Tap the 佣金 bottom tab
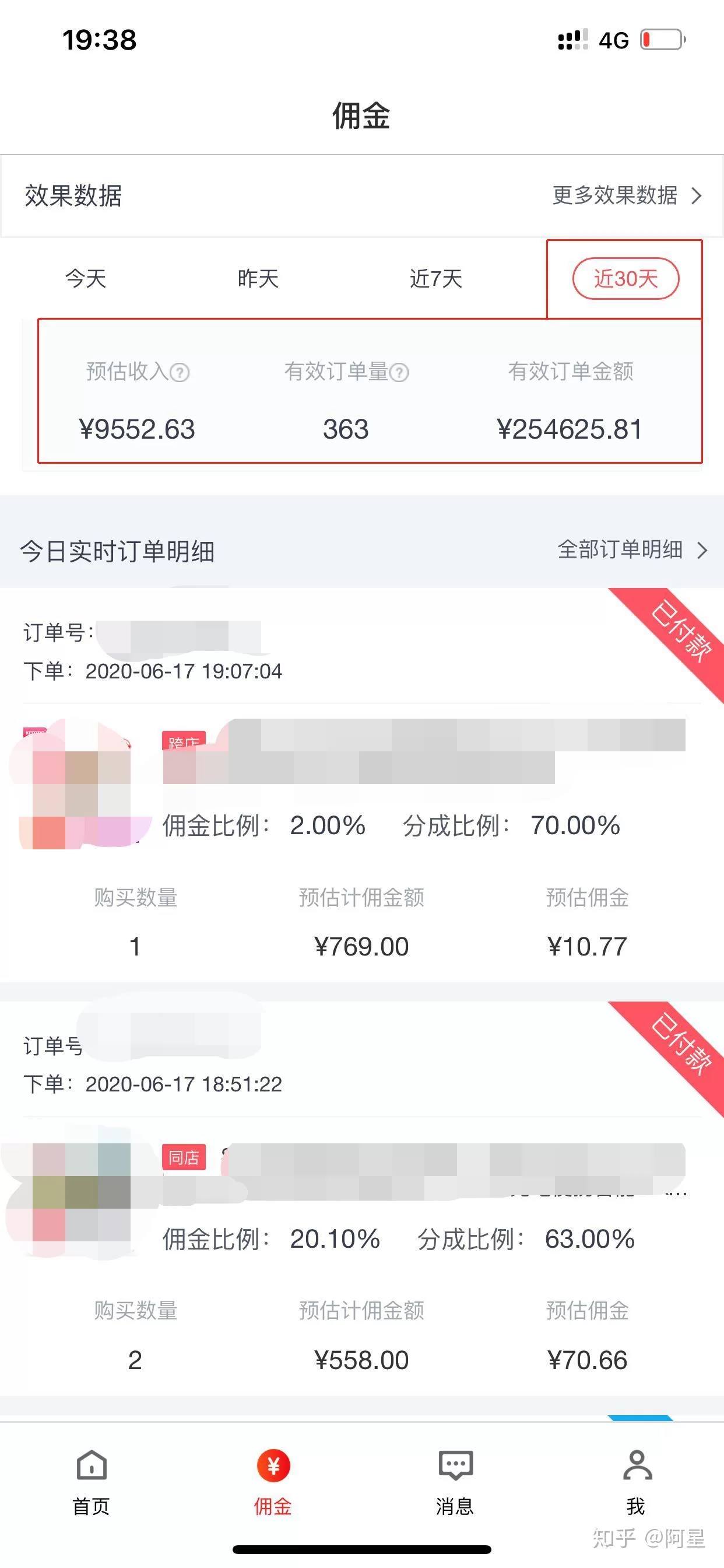The height and width of the screenshot is (1568, 724). 273,1481
